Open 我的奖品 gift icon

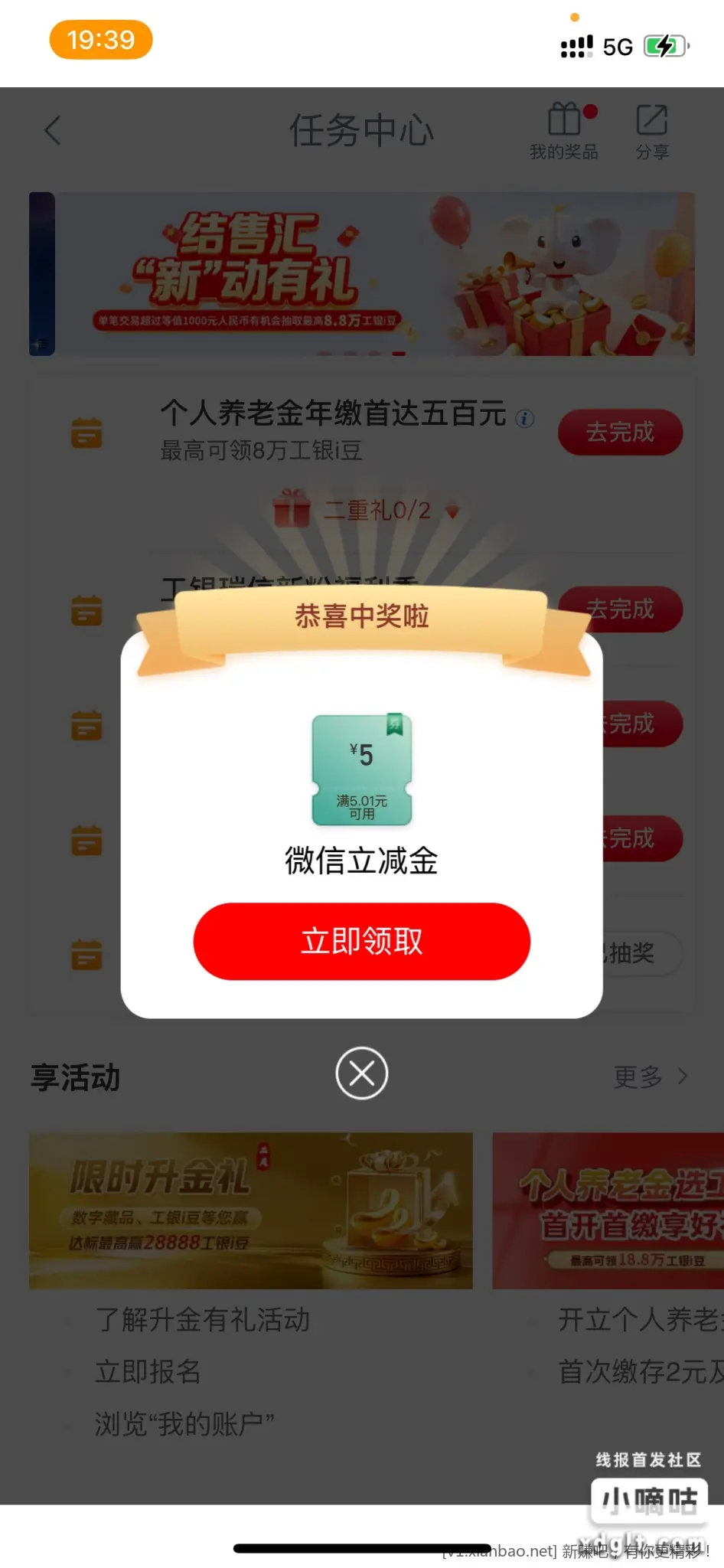click(x=565, y=130)
